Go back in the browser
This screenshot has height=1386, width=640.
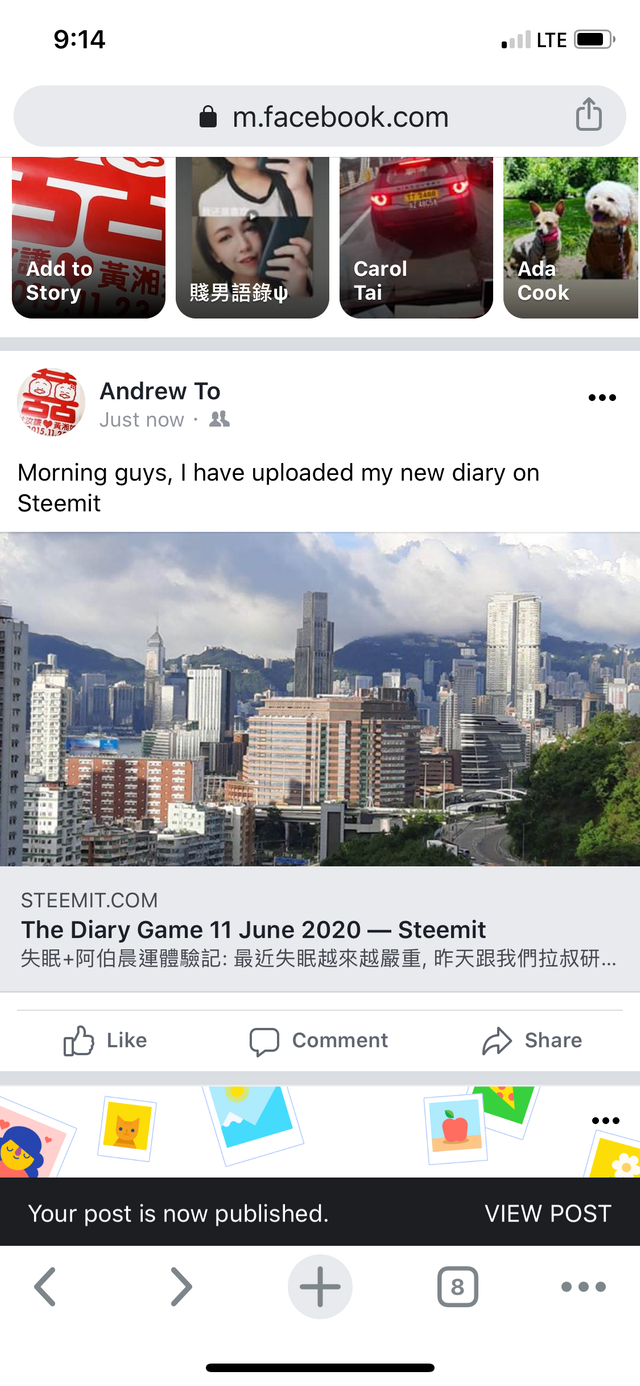[45, 1287]
